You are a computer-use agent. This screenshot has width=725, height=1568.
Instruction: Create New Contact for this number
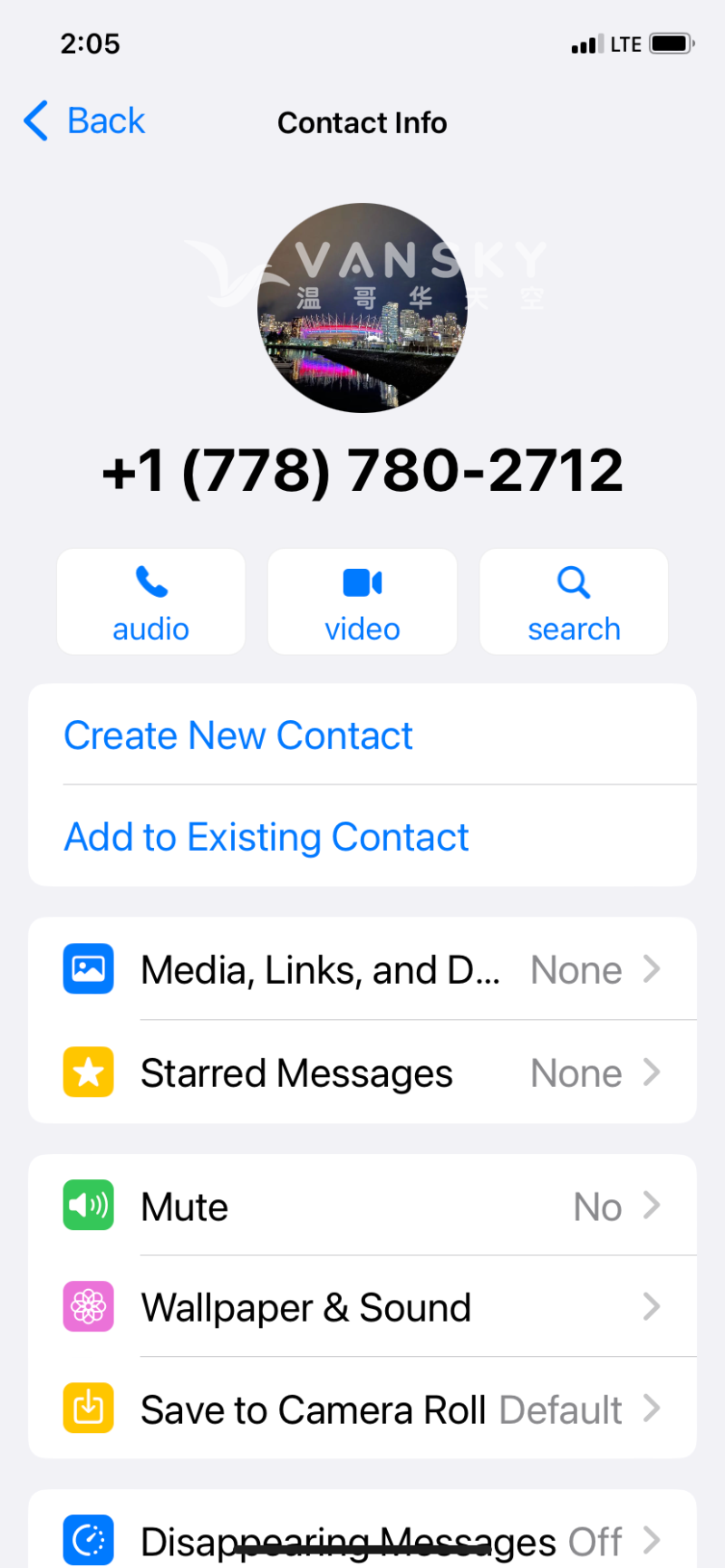pos(238,736)
